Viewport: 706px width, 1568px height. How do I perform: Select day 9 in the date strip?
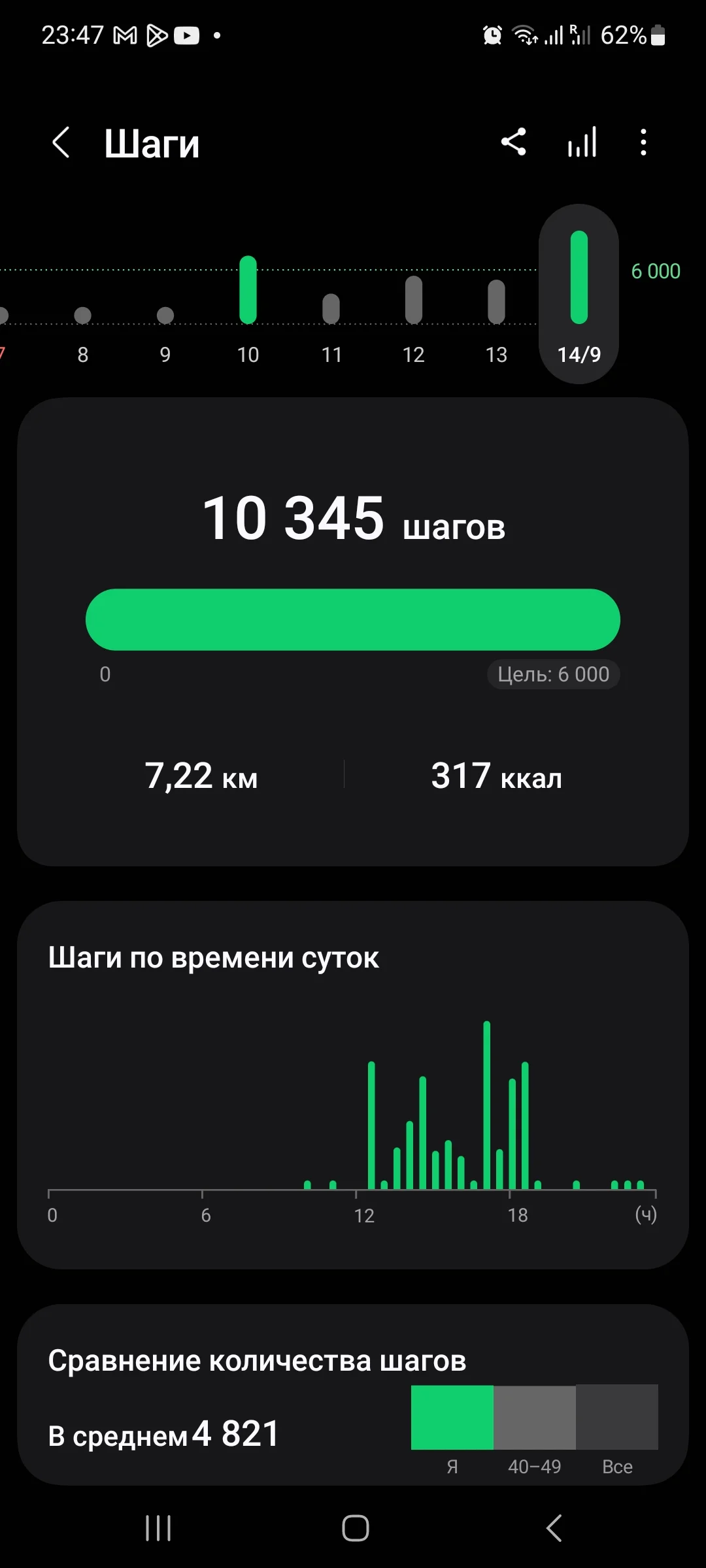[165, 333]
